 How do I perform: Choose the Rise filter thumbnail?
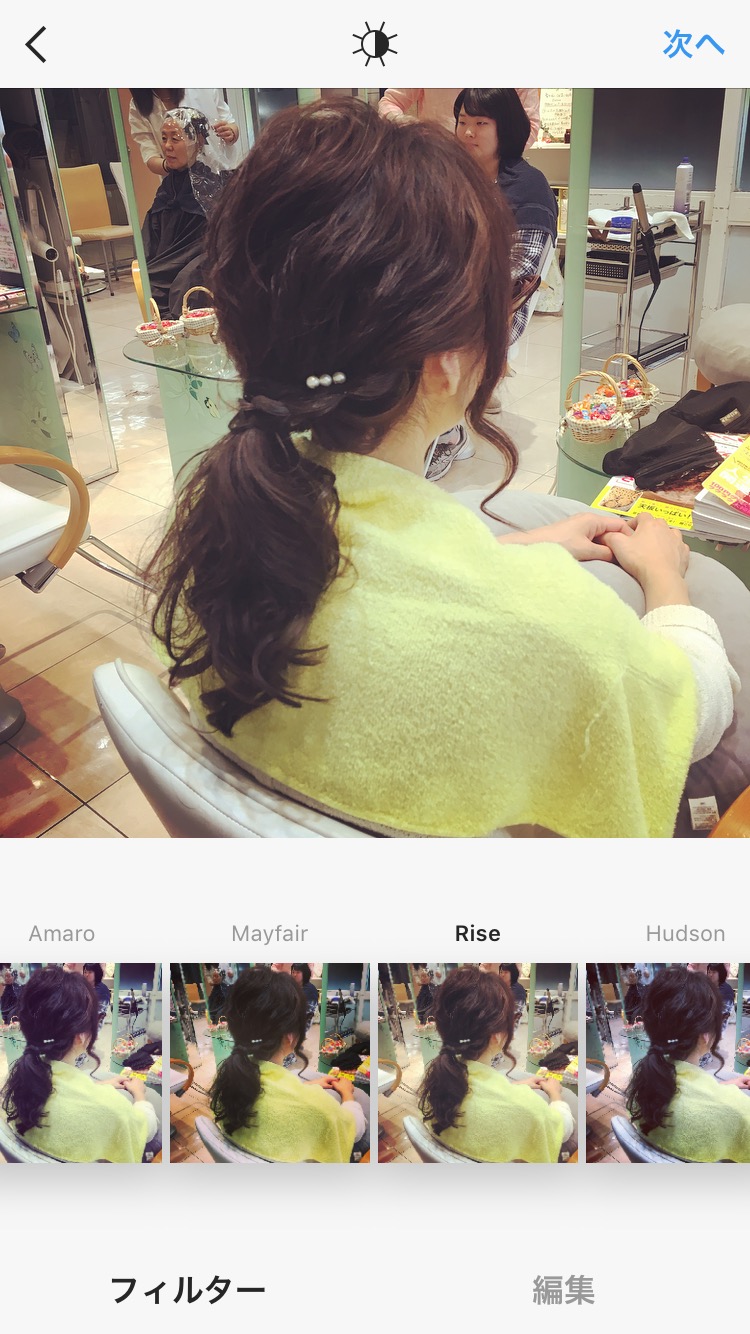(478, 1062)
